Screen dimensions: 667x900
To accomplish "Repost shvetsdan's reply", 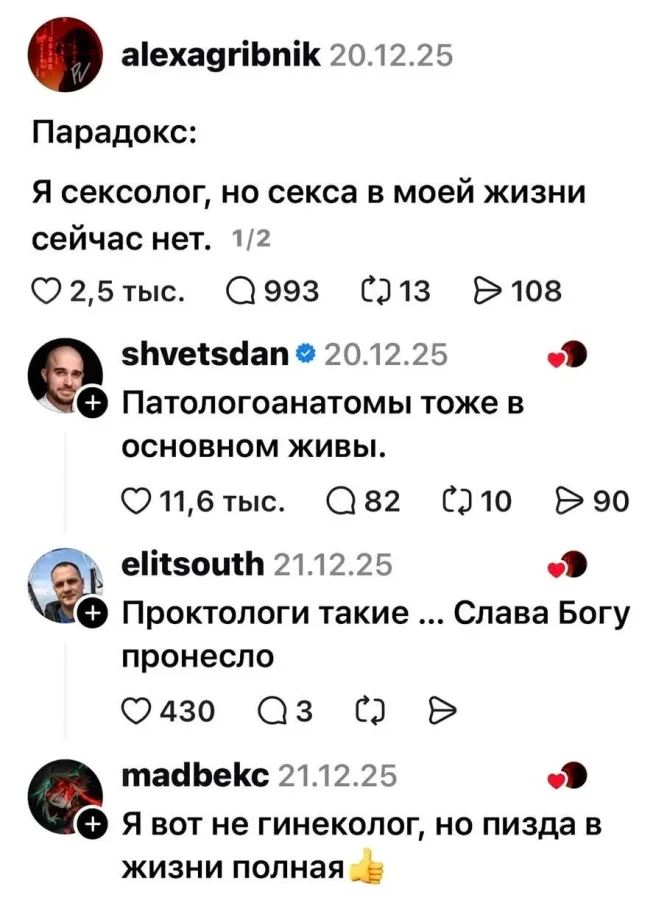I will (455, 501).
